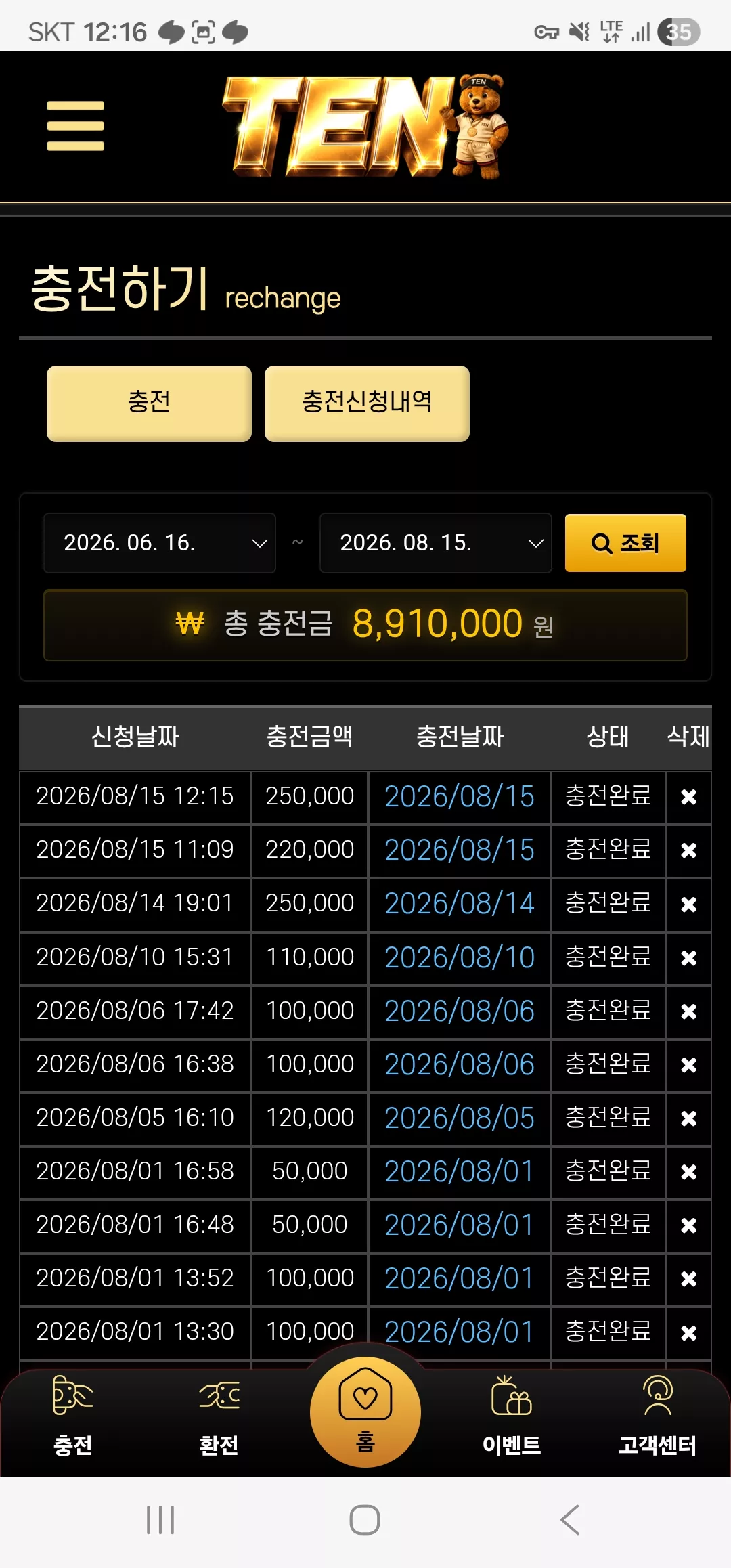The width and height of the screenshot is (731, 1568).
Task: Open 충전신청내역 history
Action: 367,404
